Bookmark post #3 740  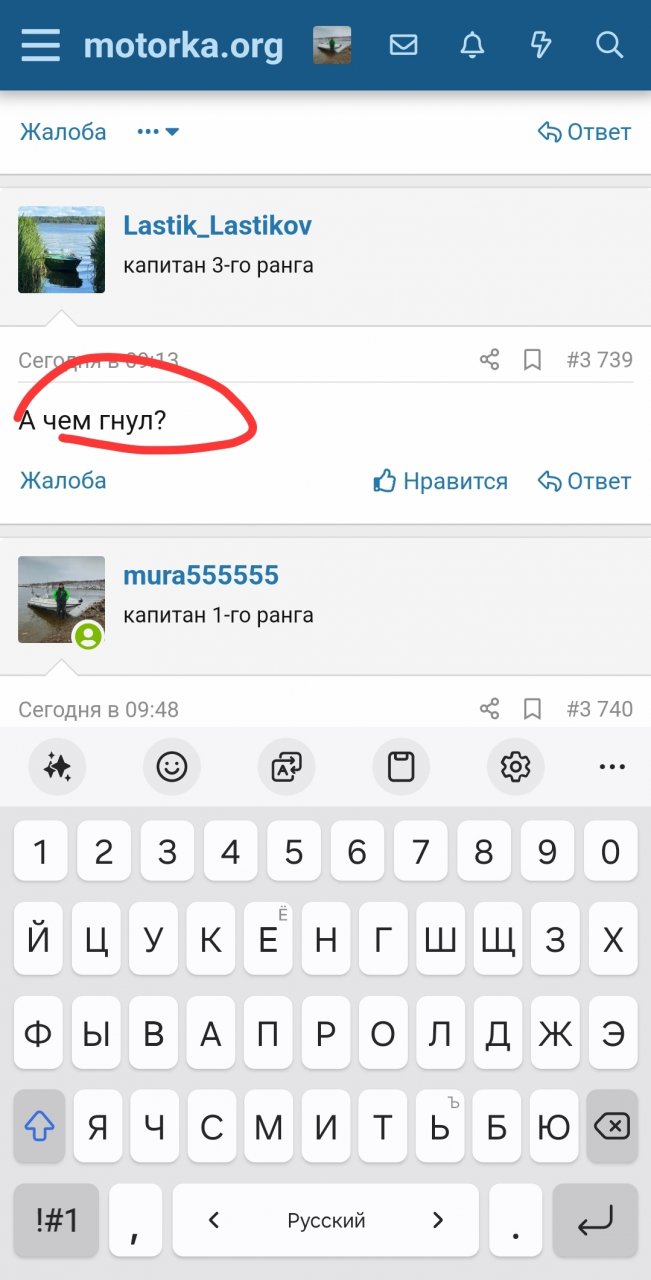[532, 709]
